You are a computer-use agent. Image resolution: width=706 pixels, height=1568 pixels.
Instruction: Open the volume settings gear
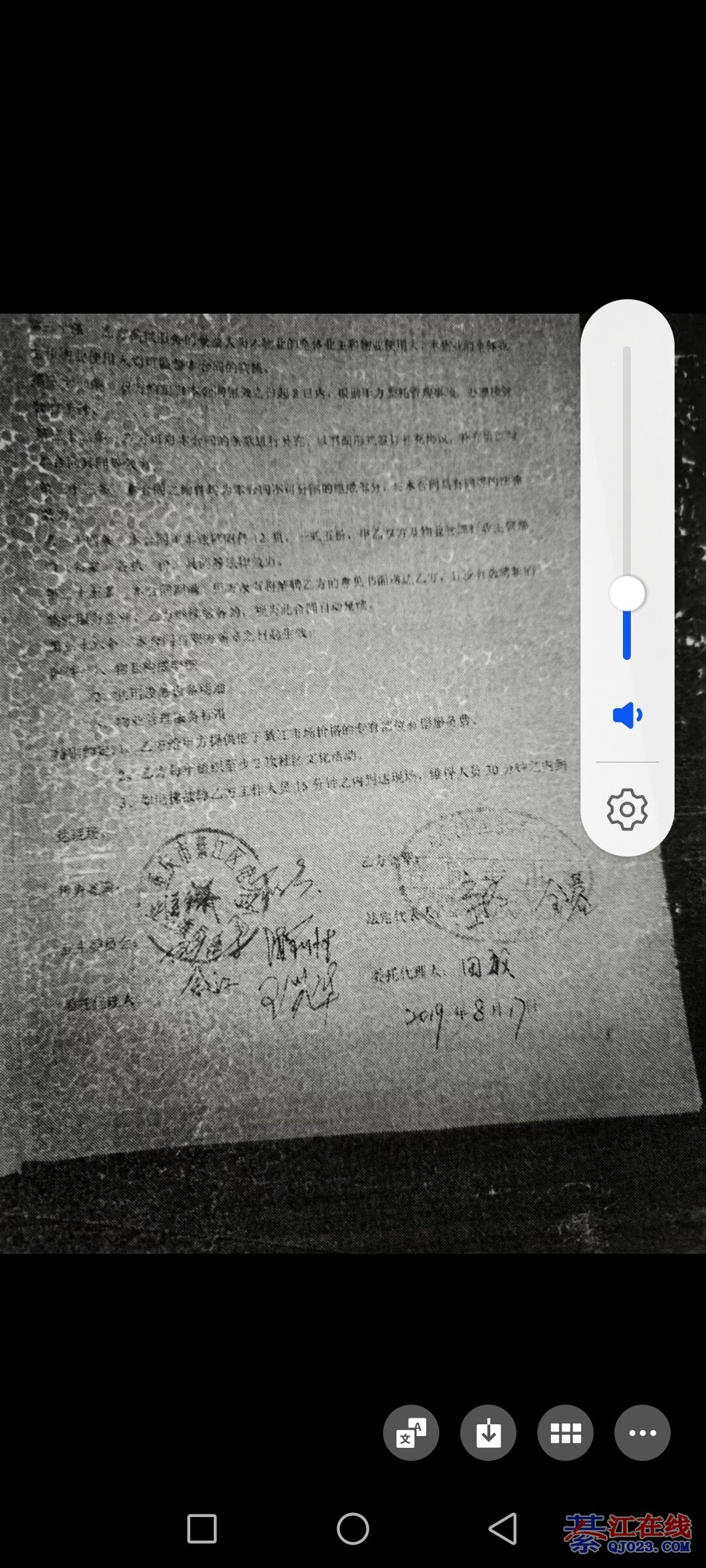click(x=627, y=809)
